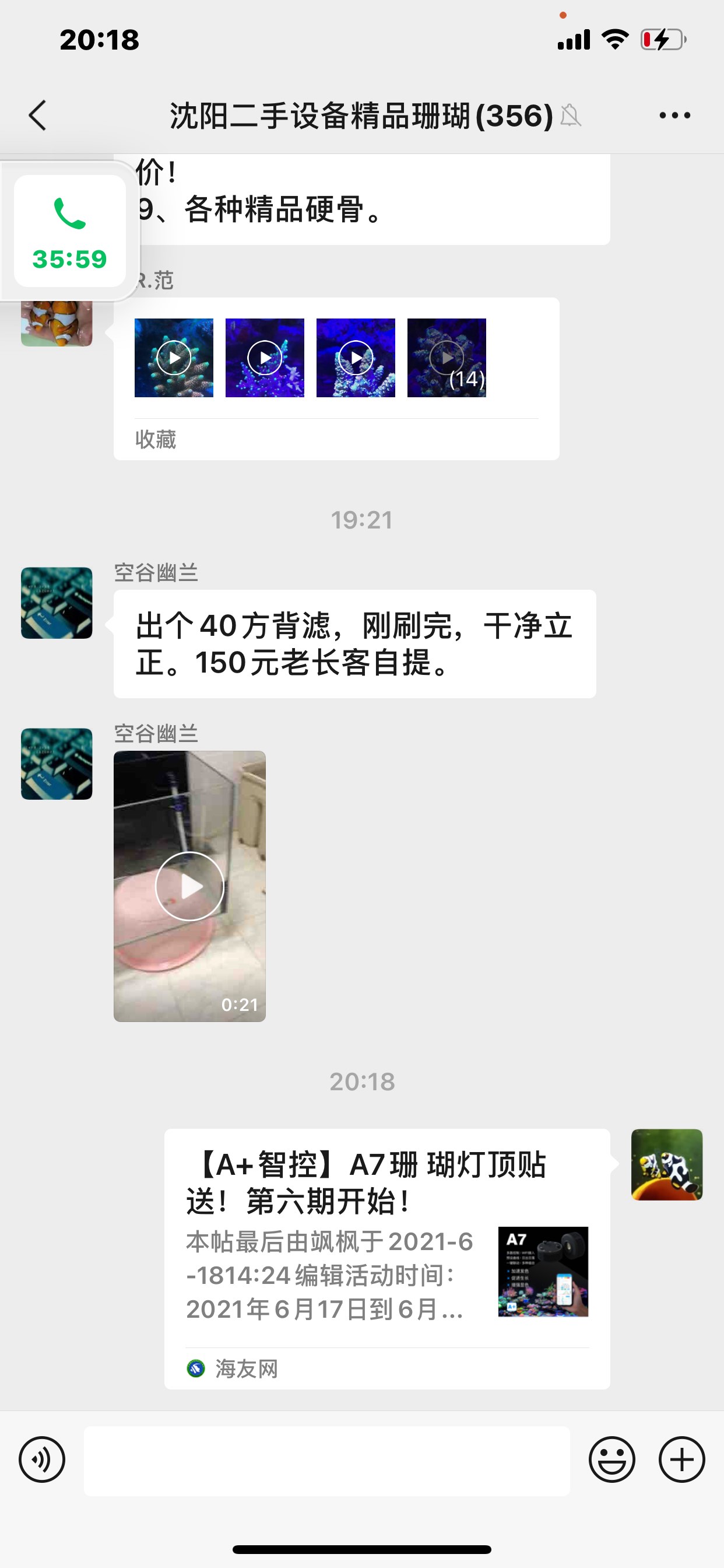
Task: Open the second coral video in collection
Action: coord(265,358)
